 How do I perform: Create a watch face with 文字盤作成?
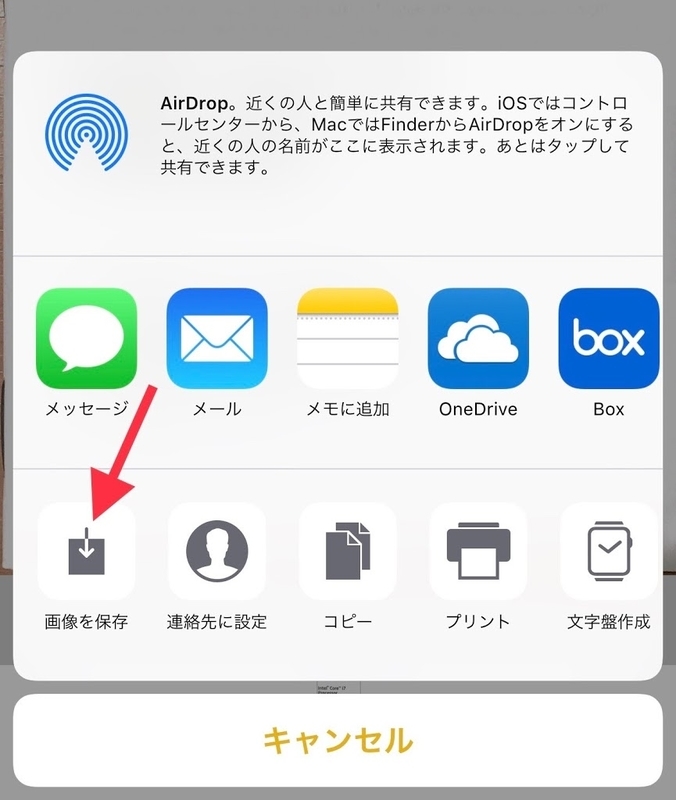point(609,551)
